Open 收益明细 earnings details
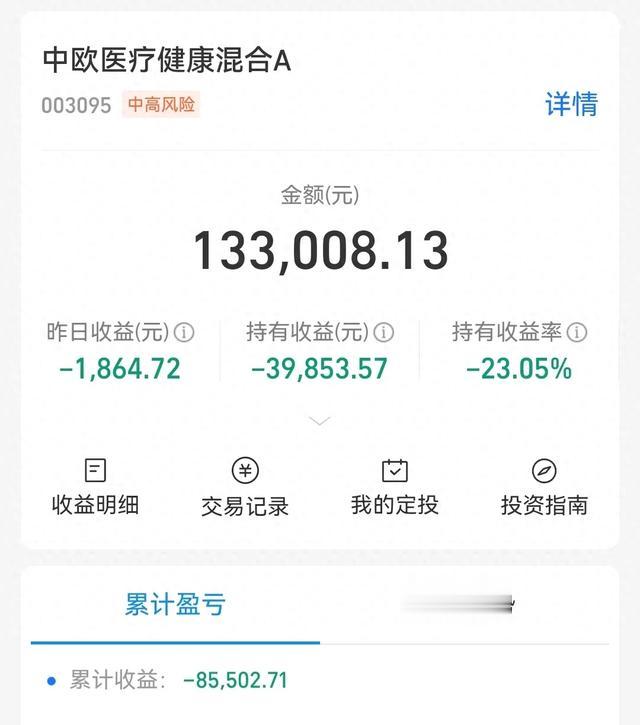Screen dimensions: 640x725 click(95, 487)
